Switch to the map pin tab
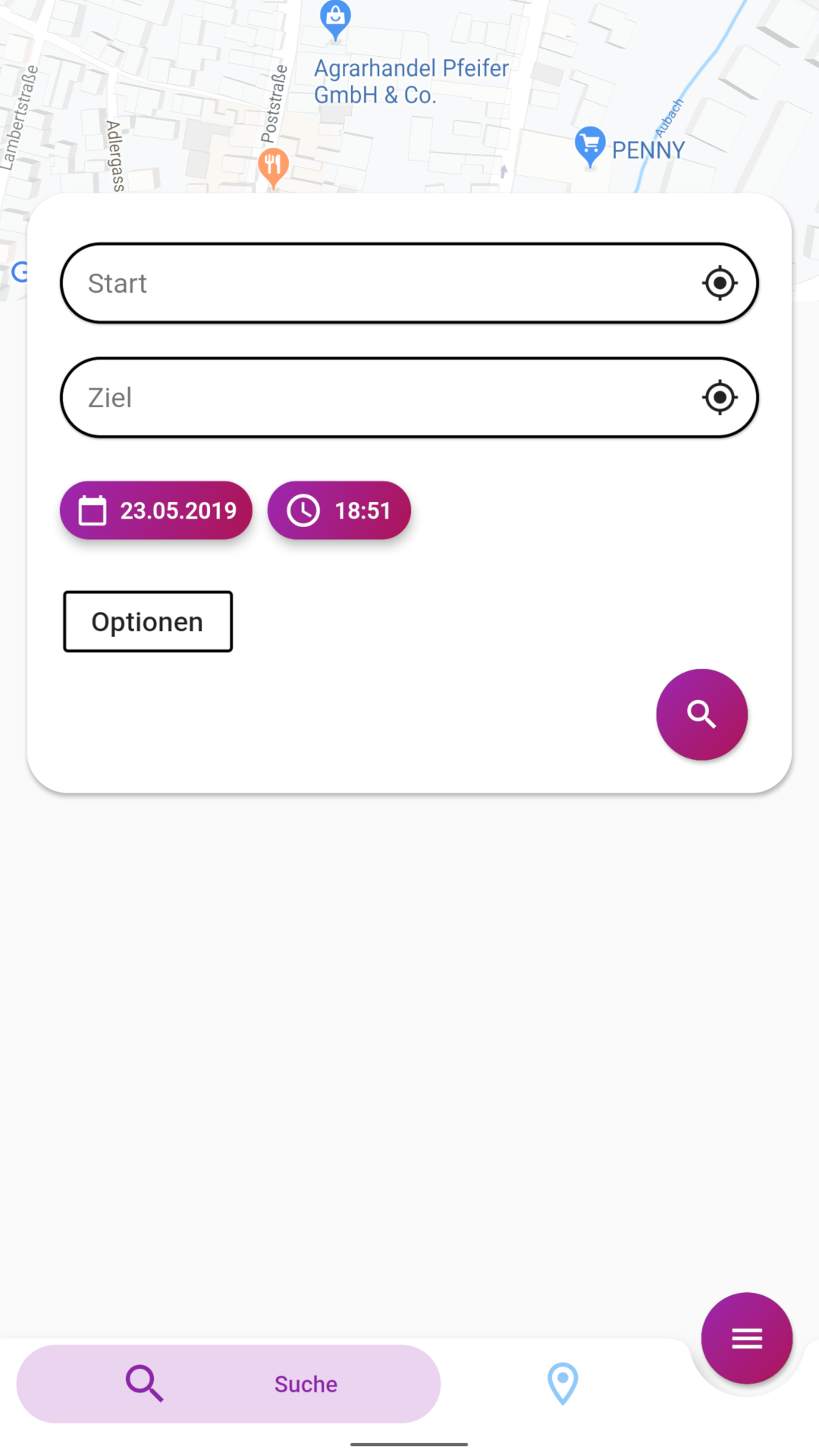The image size is (819, 1456). [563, 1384]
